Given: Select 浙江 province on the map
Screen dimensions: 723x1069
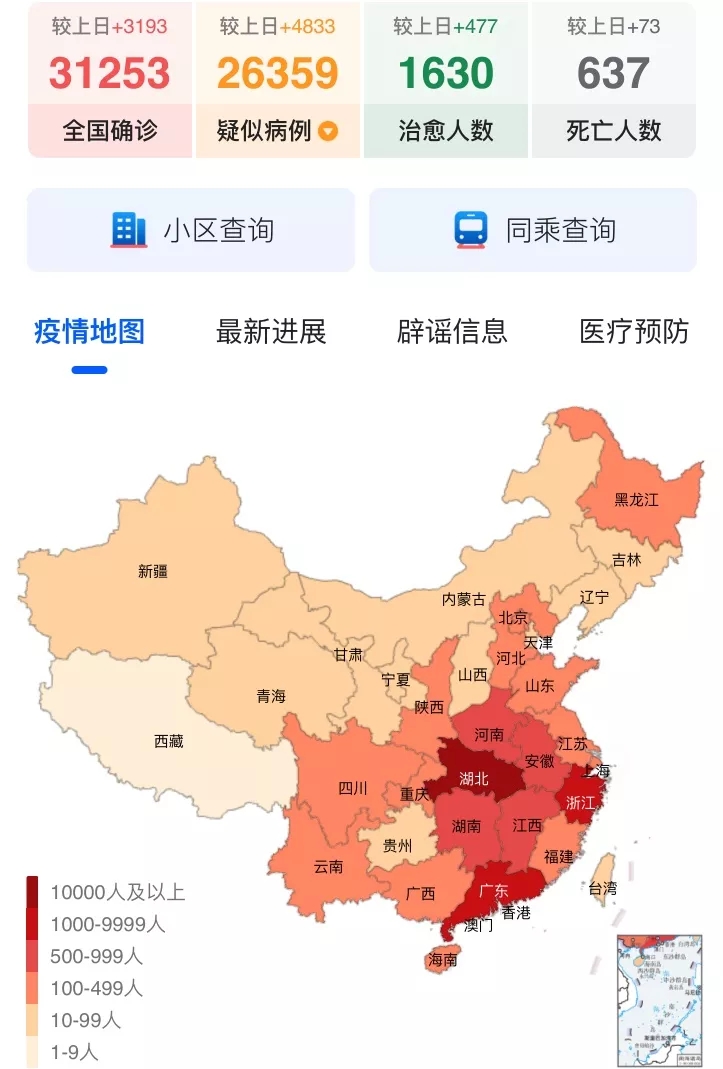Looking at the screenshot, I should click(x=581, y=802).
